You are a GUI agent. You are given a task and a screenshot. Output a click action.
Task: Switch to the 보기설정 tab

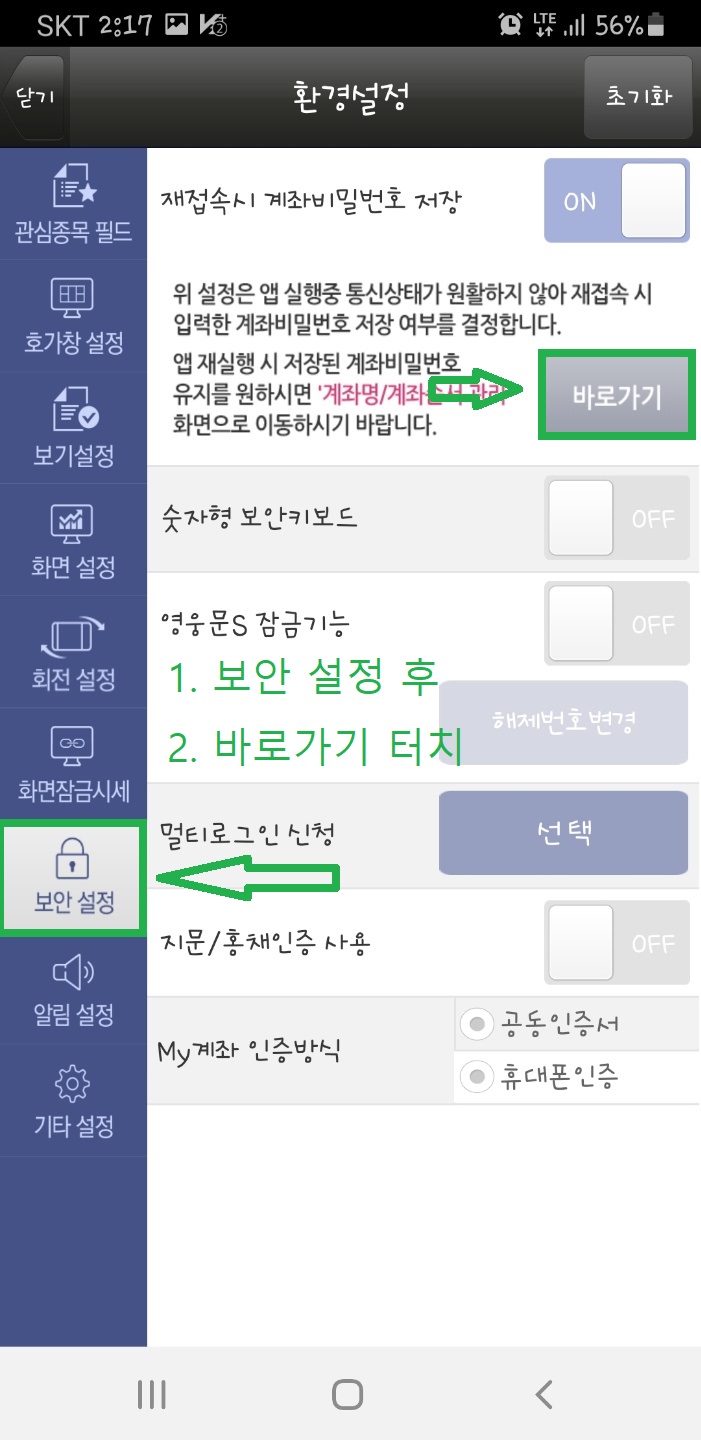74,429
